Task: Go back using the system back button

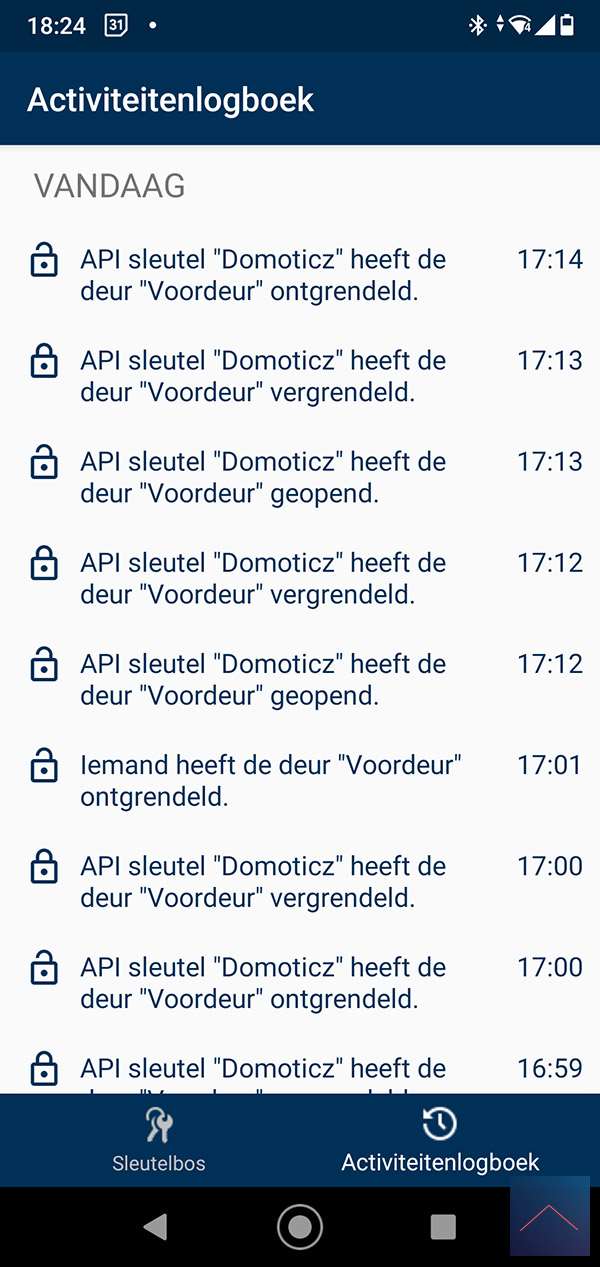Action: click(155, 1227)
